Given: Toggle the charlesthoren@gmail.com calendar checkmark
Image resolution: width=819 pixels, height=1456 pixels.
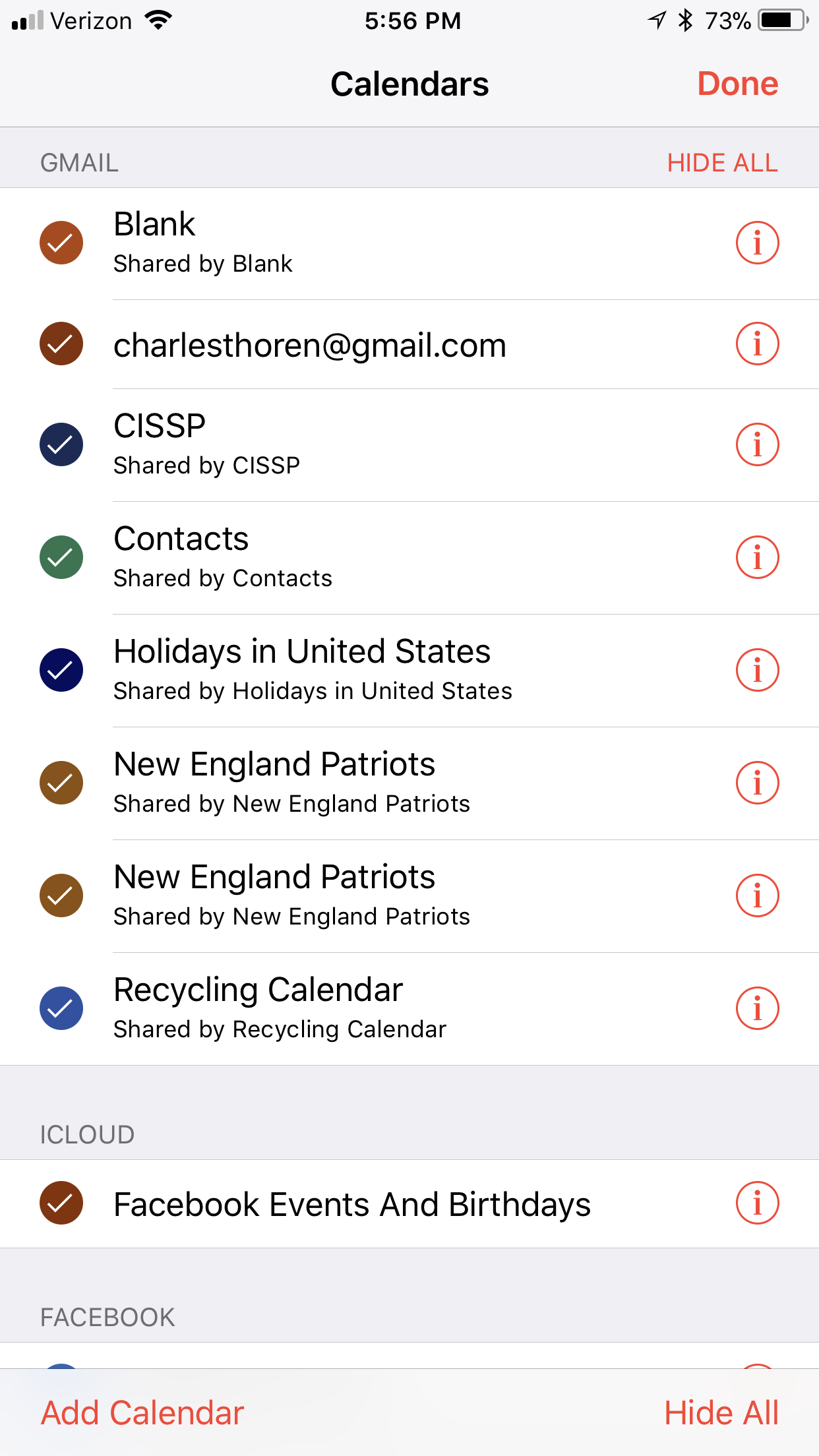Looking at the screenshot, I should point(61,344).
